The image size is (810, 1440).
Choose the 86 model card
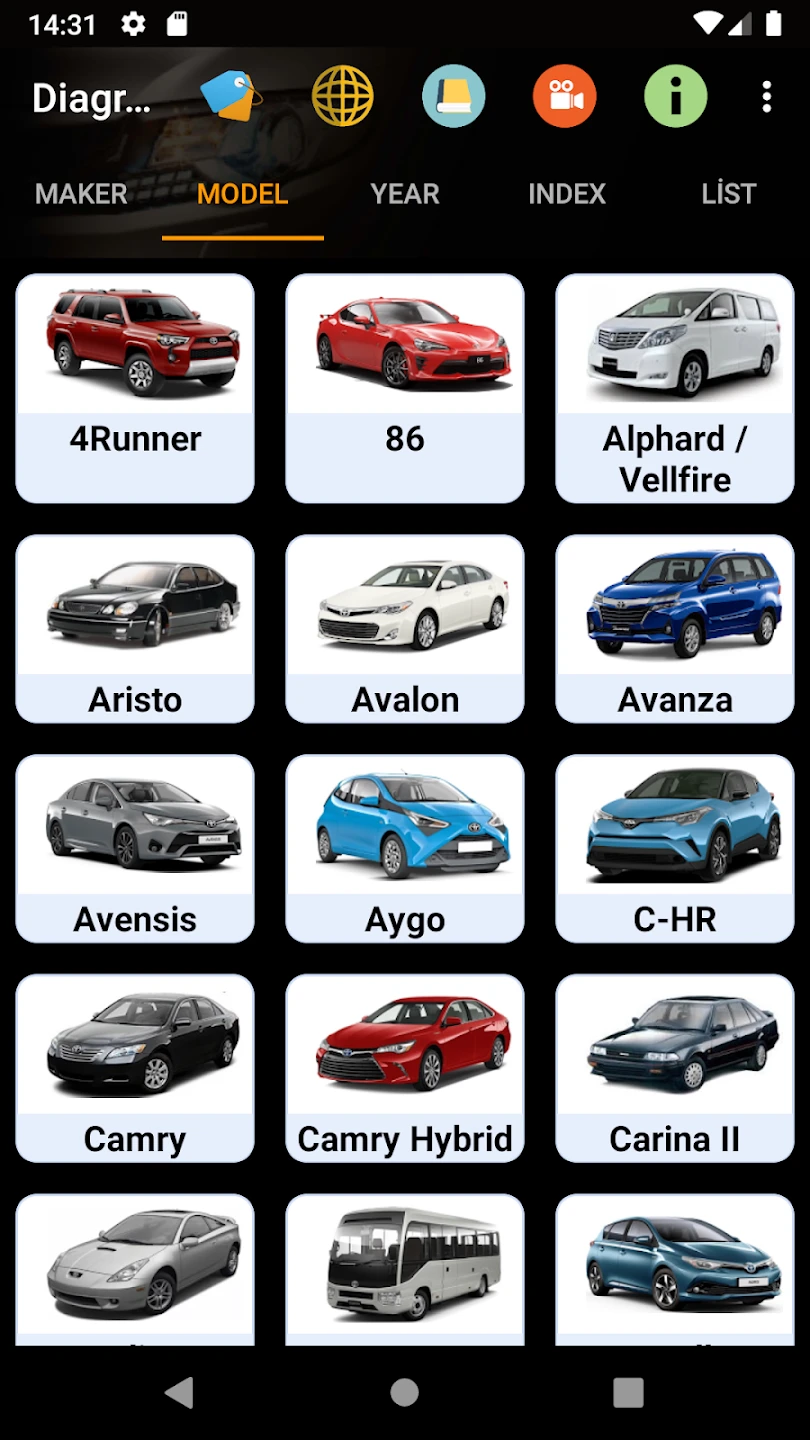click(405, 388)
